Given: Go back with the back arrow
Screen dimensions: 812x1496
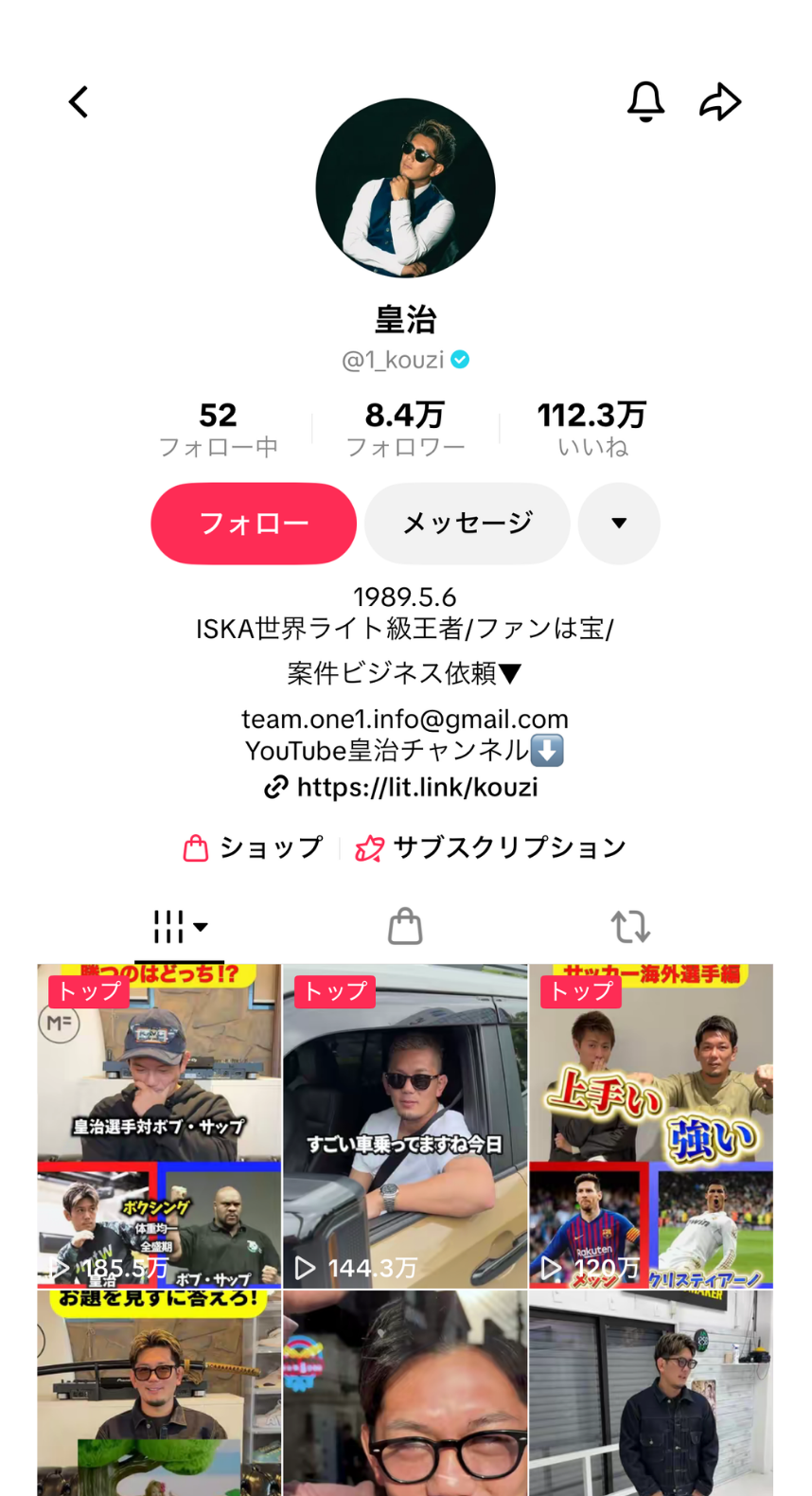Looking at the screenshot, I should tap(79, 101).
